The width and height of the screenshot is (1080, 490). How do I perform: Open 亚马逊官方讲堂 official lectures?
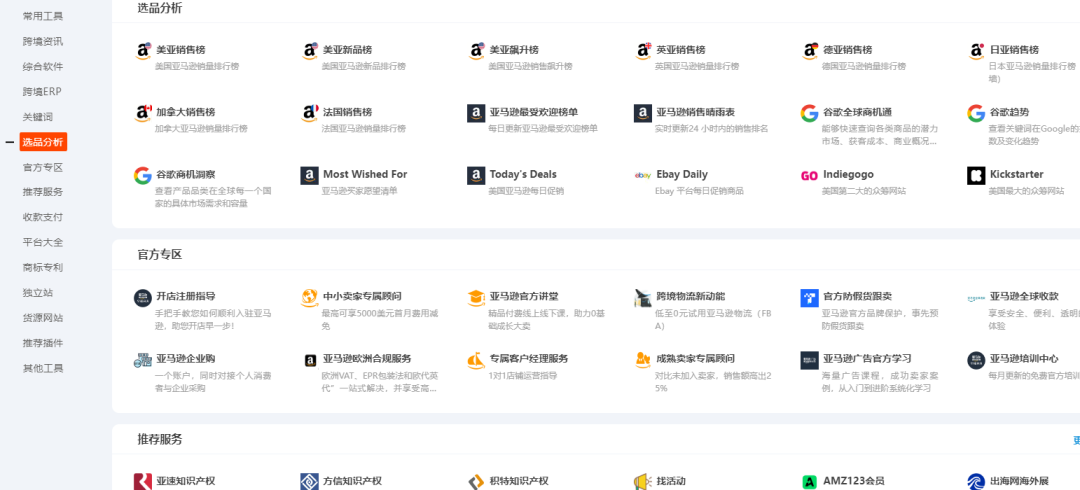[x=523, y=296]
